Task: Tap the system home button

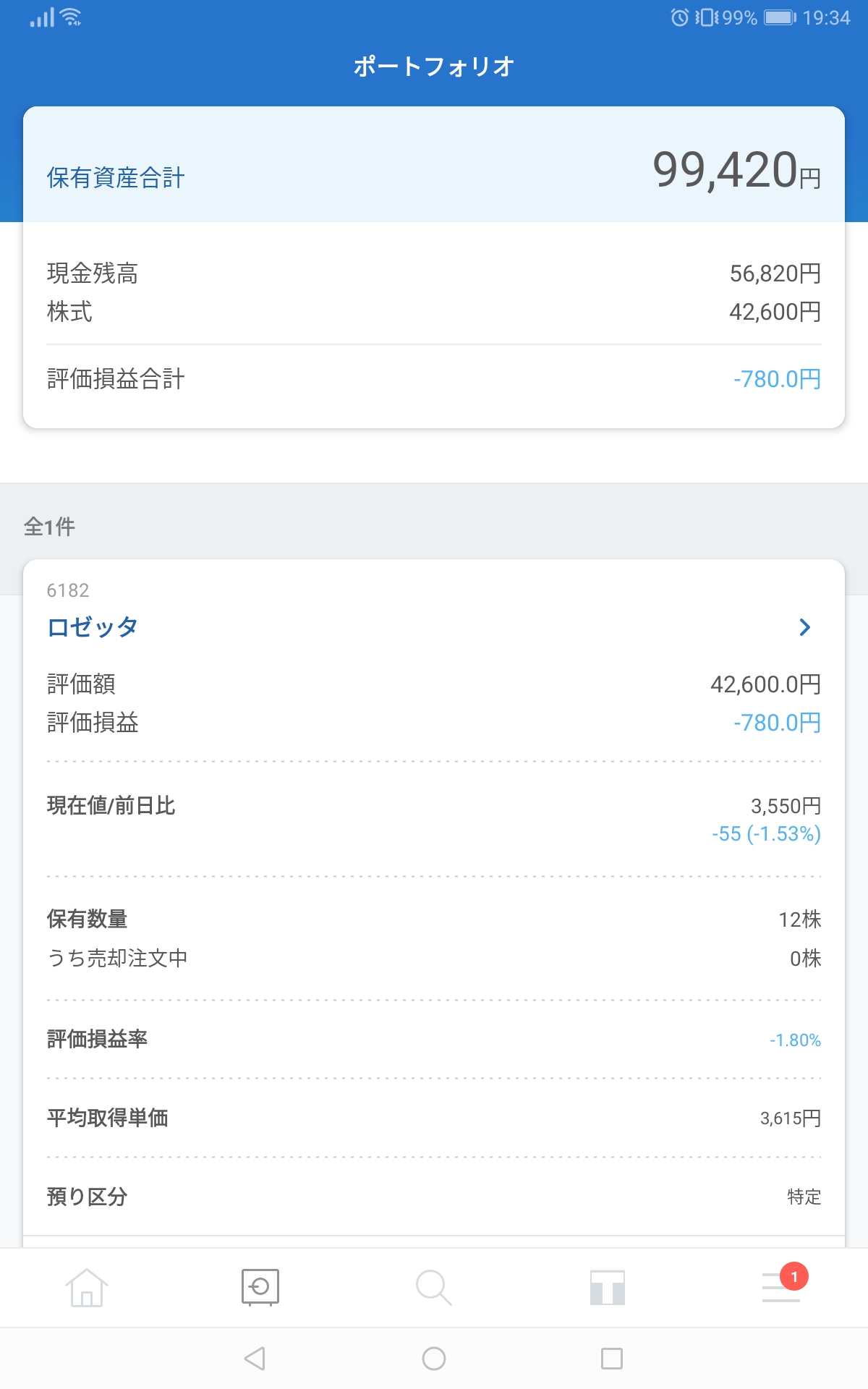Action: 434,1358
